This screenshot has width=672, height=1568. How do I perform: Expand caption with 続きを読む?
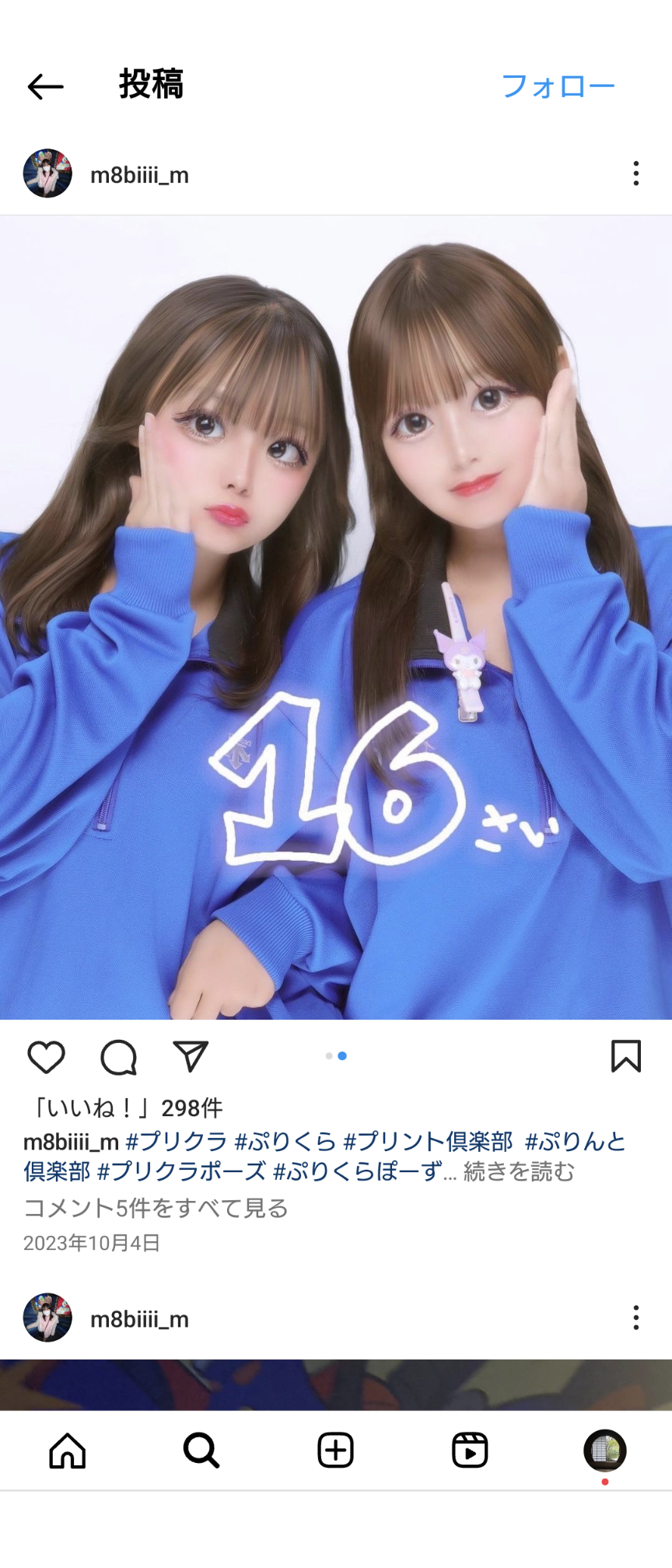tap(519, 1171)
